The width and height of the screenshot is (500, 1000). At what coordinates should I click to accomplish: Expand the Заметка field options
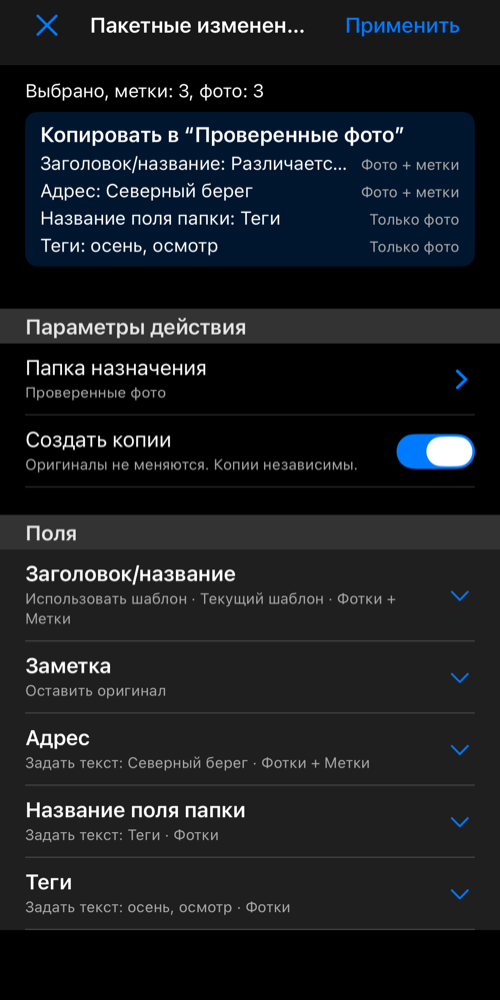tap(250, 677)
